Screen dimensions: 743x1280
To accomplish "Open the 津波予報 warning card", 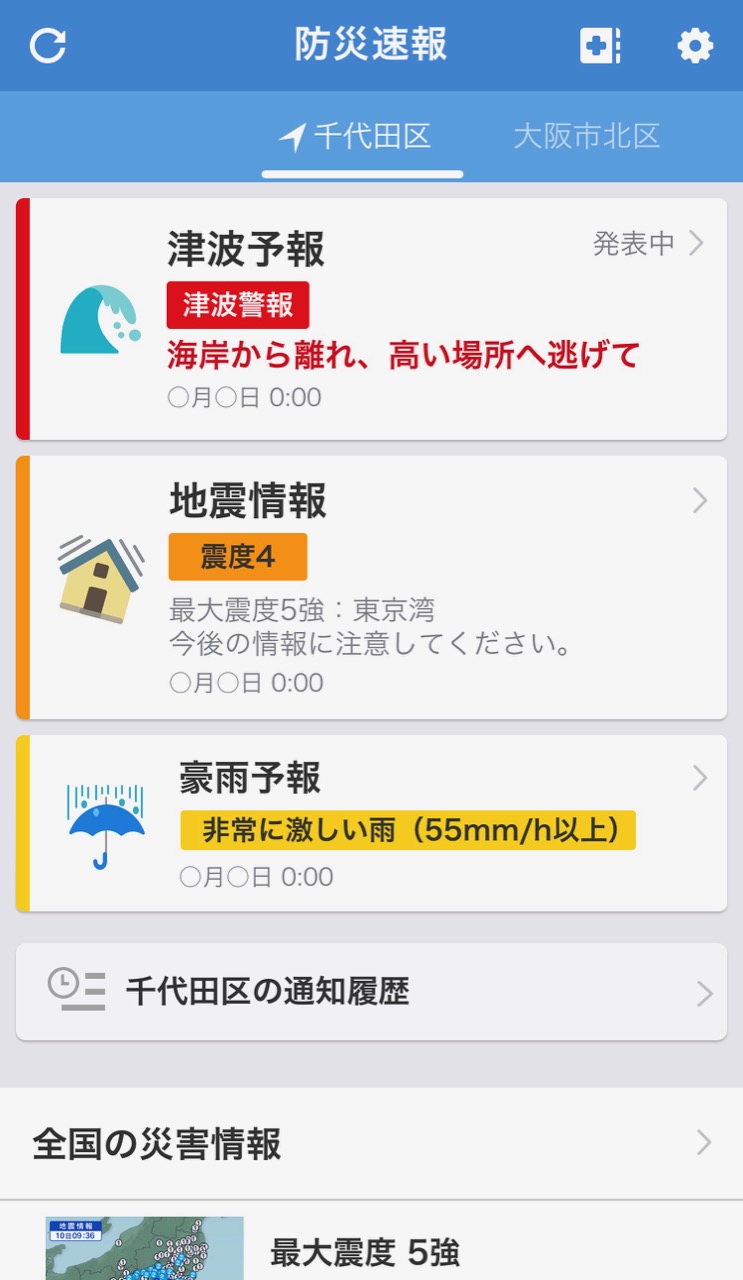I will coord(371,319).
